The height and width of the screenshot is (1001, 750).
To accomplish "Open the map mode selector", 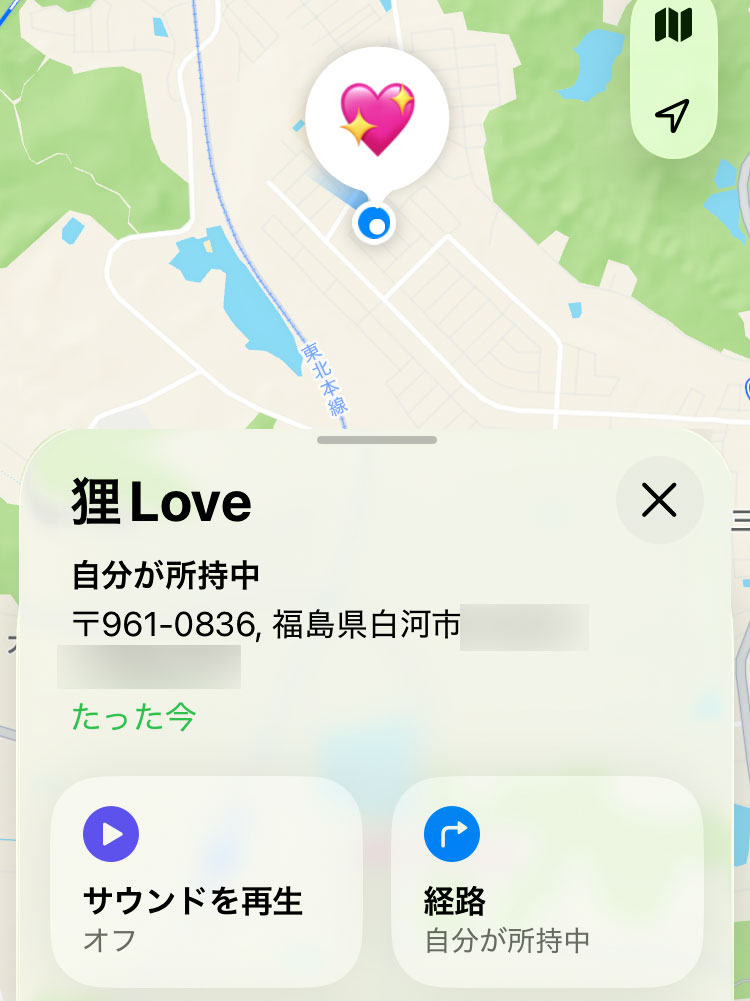I will click(673, 26).
